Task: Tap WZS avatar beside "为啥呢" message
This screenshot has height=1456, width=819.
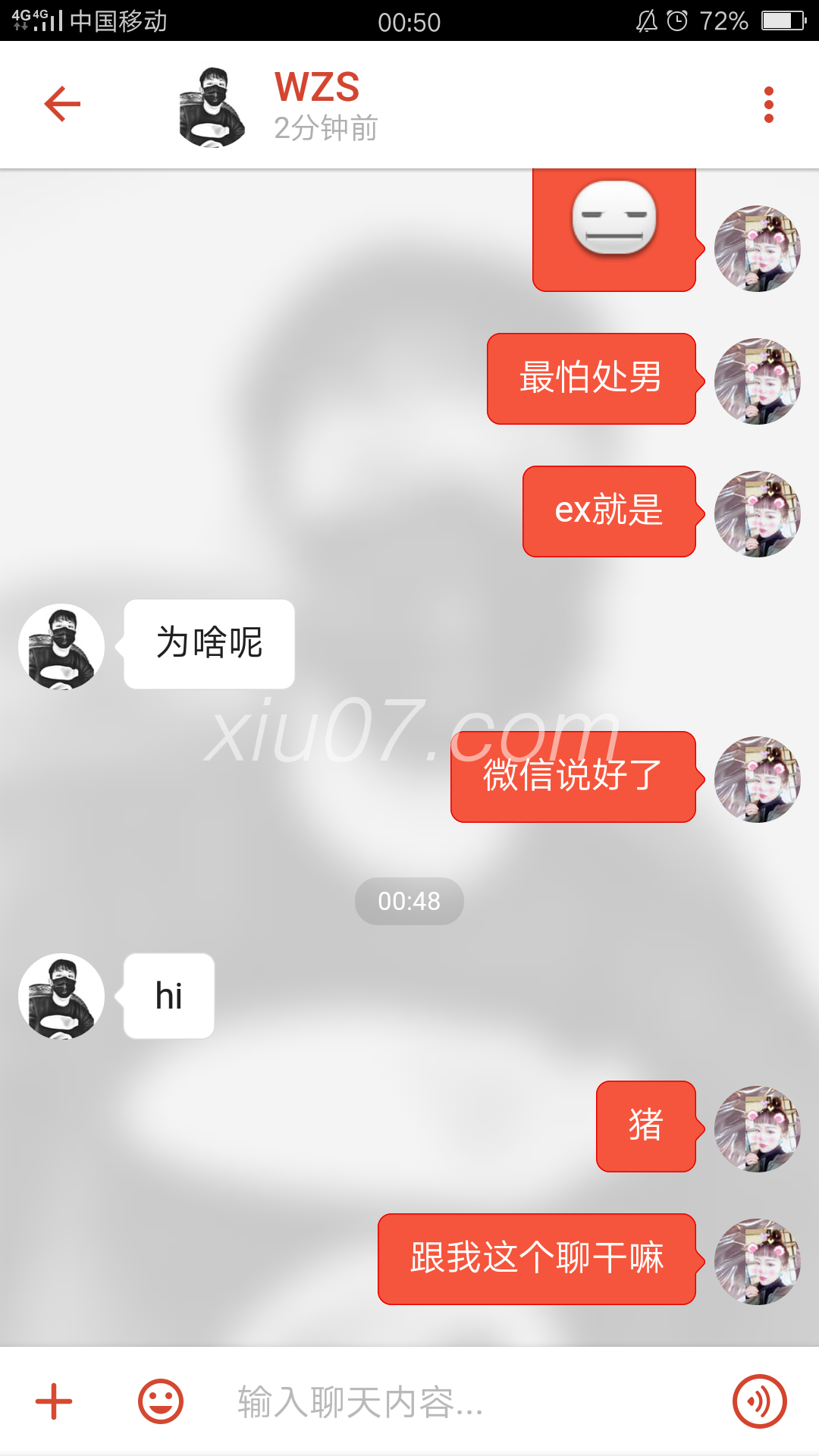Action: pyautogui.click(x=61, y=646)
